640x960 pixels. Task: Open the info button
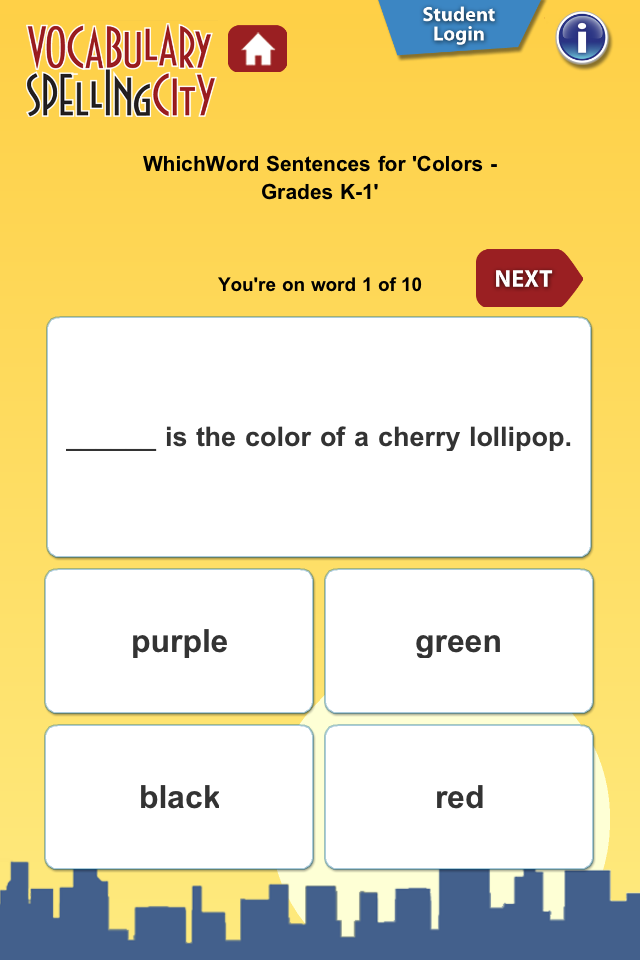pos(582,39)
